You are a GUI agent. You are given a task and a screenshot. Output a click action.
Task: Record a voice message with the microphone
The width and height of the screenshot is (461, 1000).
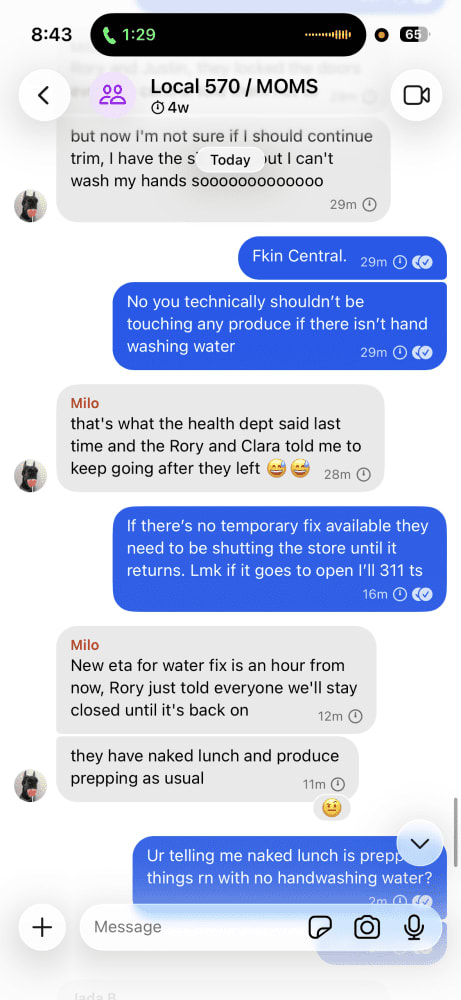click(x=414, y=927)
